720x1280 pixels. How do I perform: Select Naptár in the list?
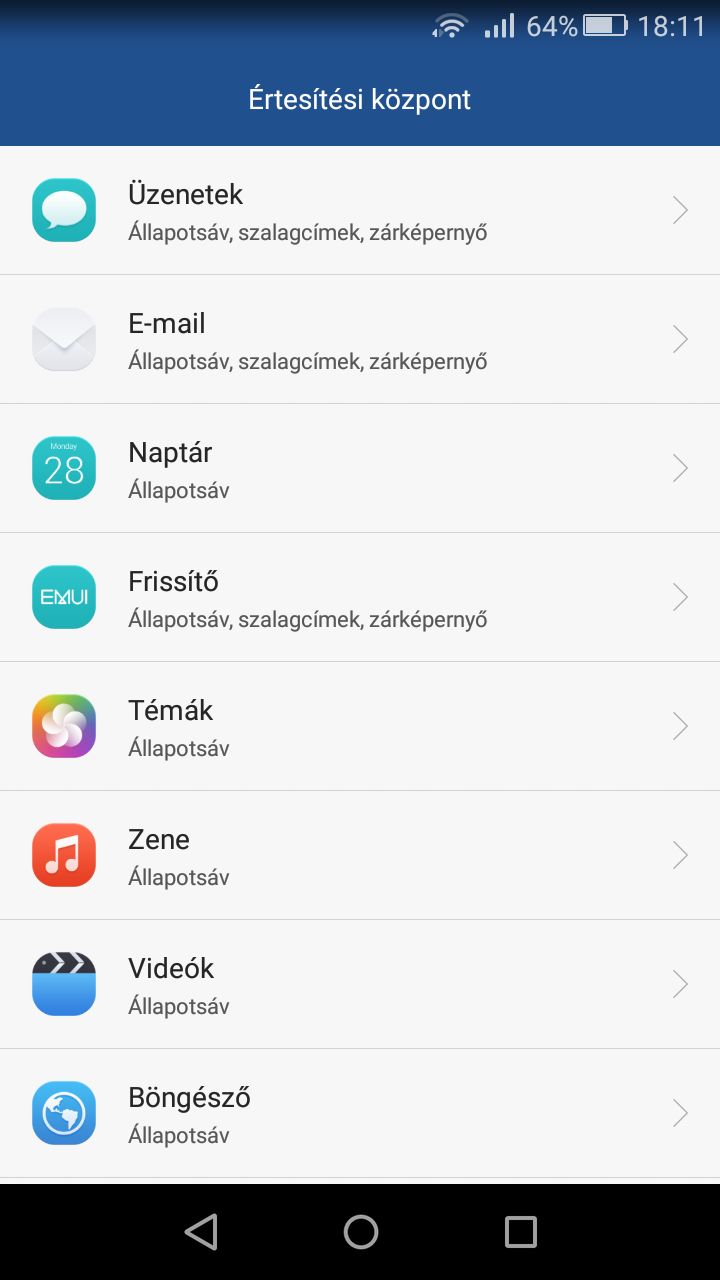360,468
